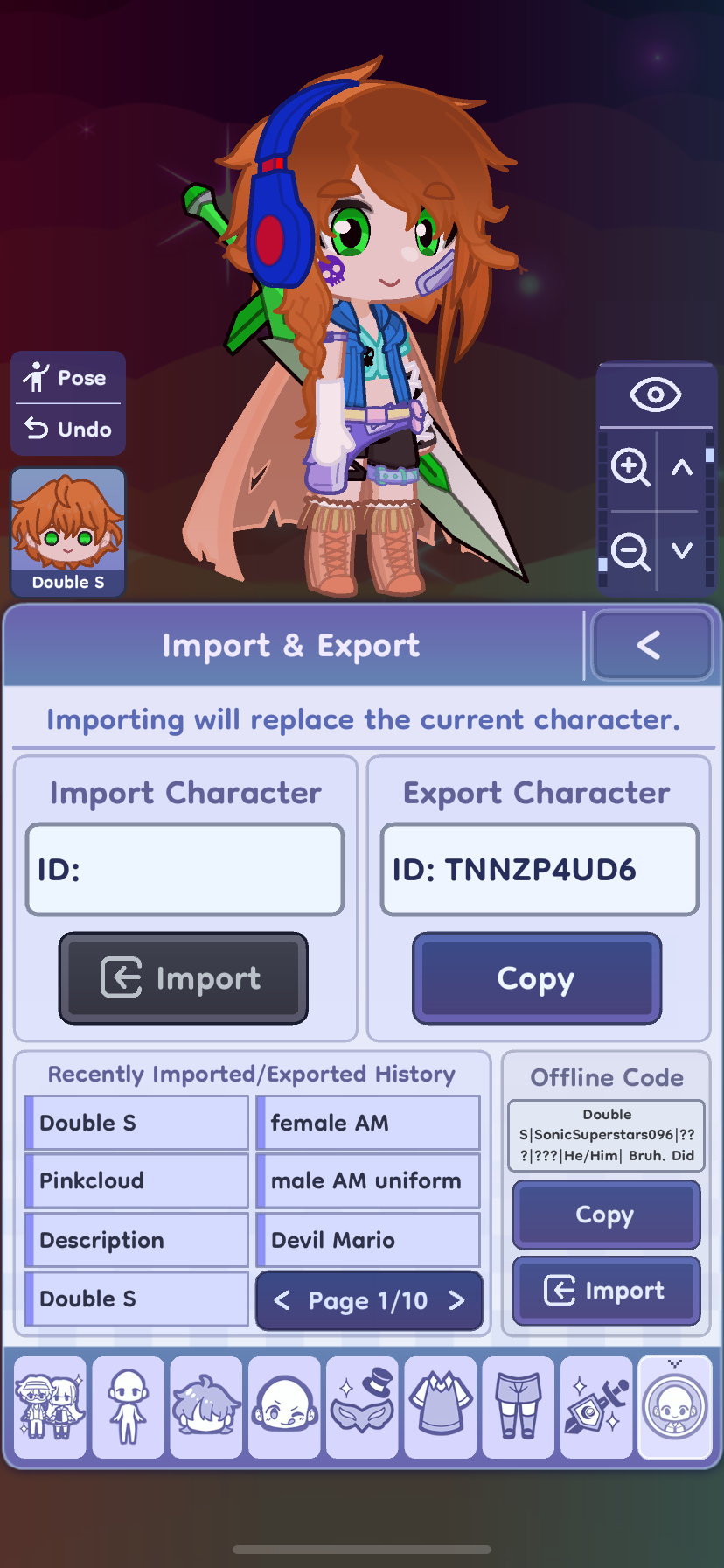The height and width of the screenshot is (1568, 724).
Task: Open female AM from history
Action: (x=368, y=1123)
